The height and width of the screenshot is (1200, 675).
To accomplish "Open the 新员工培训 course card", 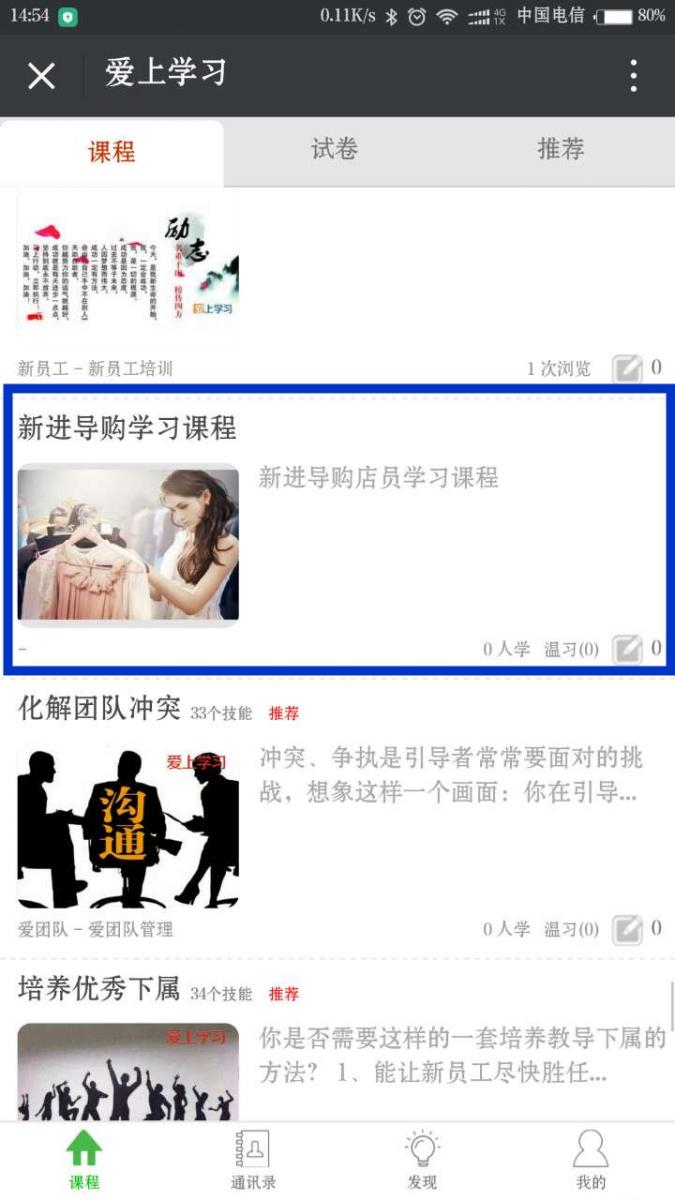I will pyautogui.click(x=128, y=272).
